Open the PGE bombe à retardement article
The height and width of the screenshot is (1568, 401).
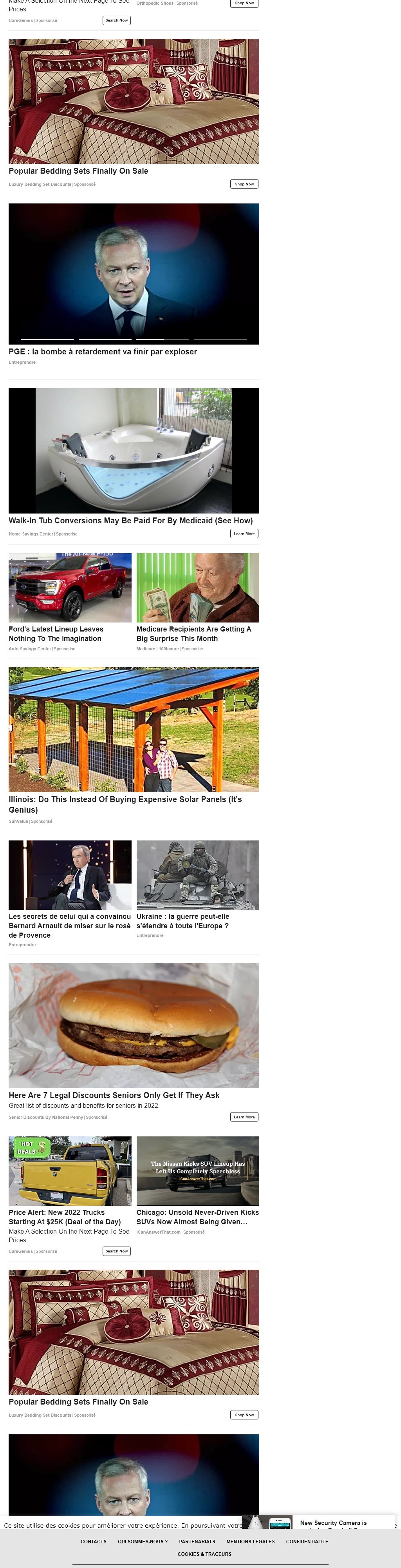(103, 352)
